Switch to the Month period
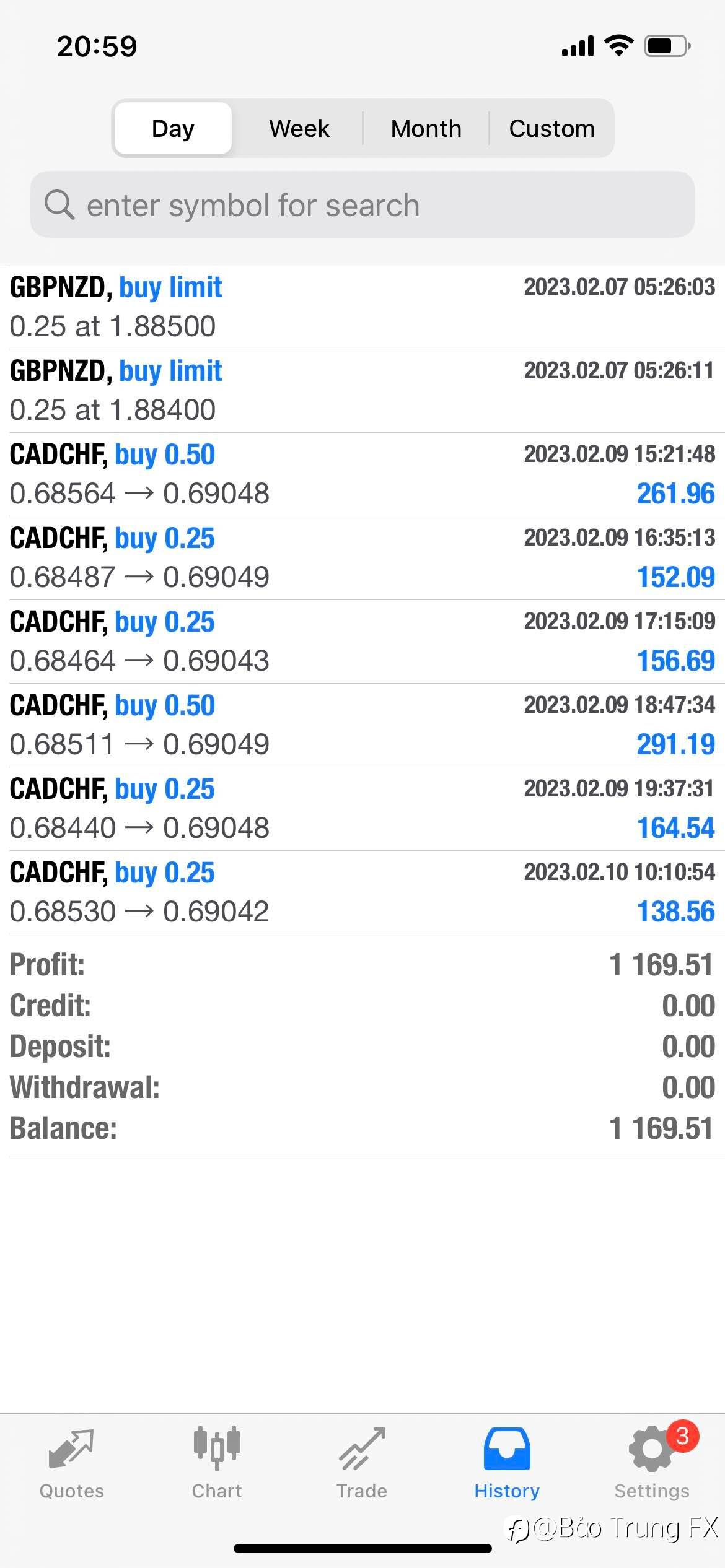 point(426,128)
